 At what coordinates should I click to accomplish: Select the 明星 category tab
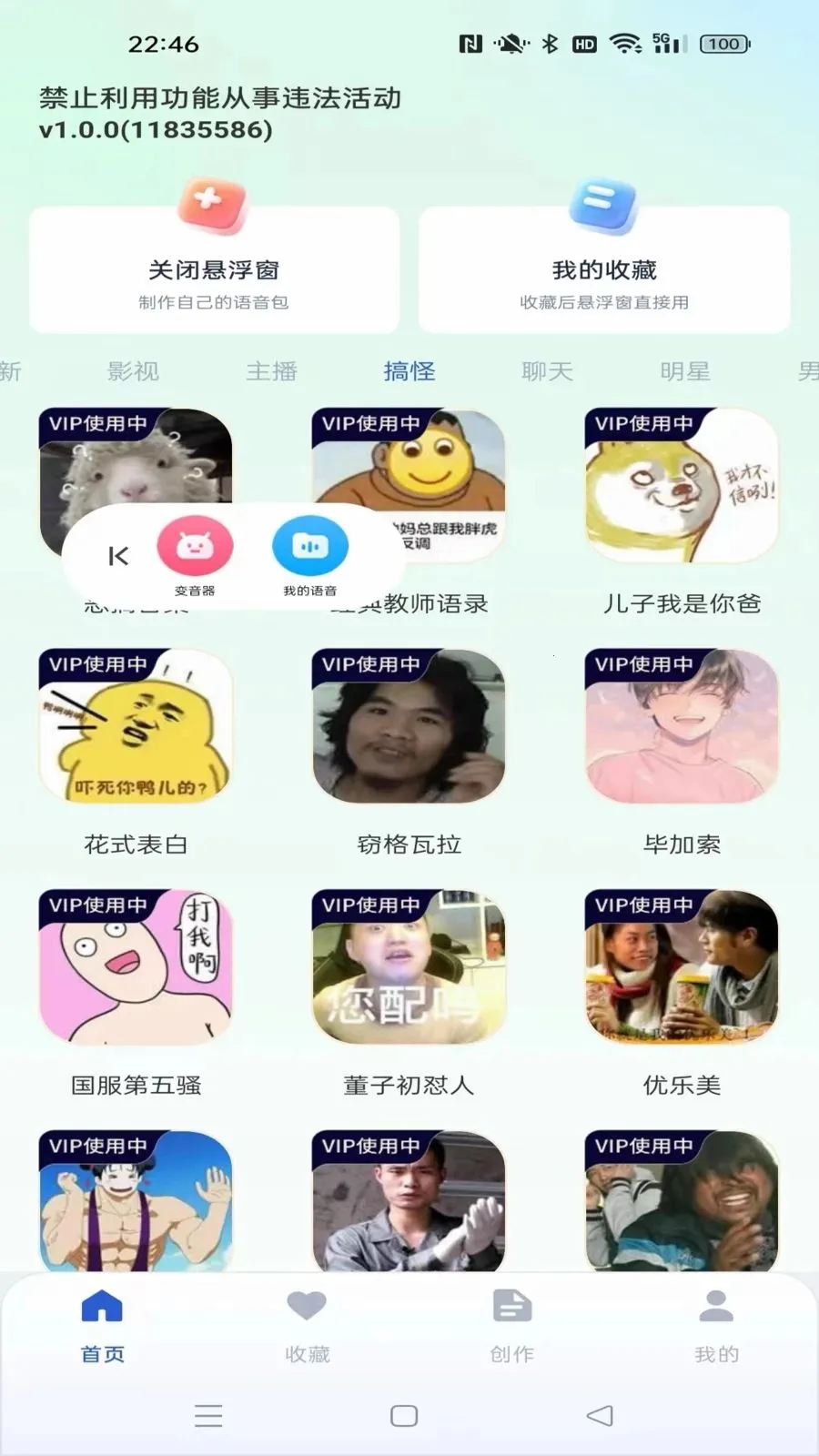[x=685, y=371]
